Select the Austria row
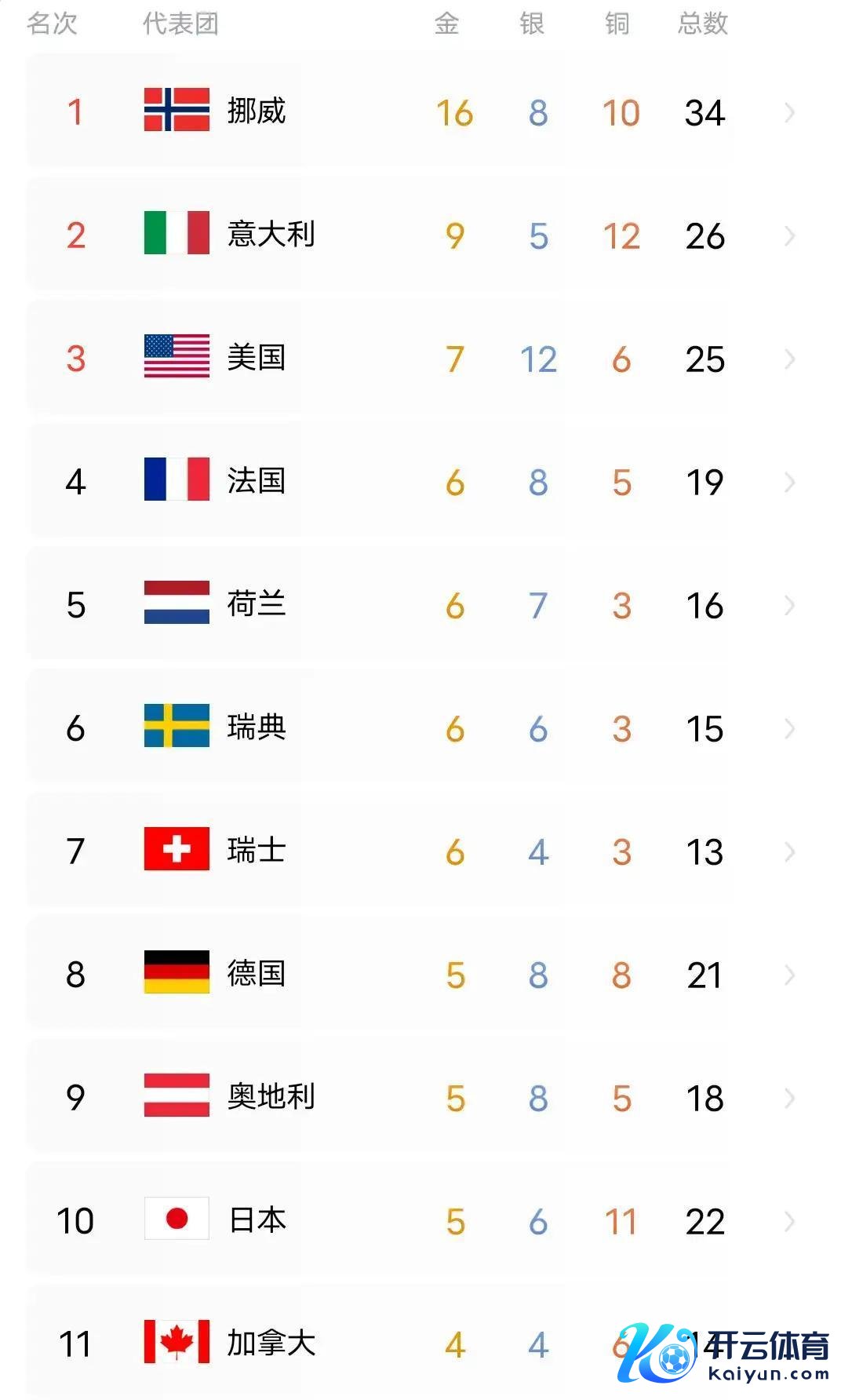 789,1098
